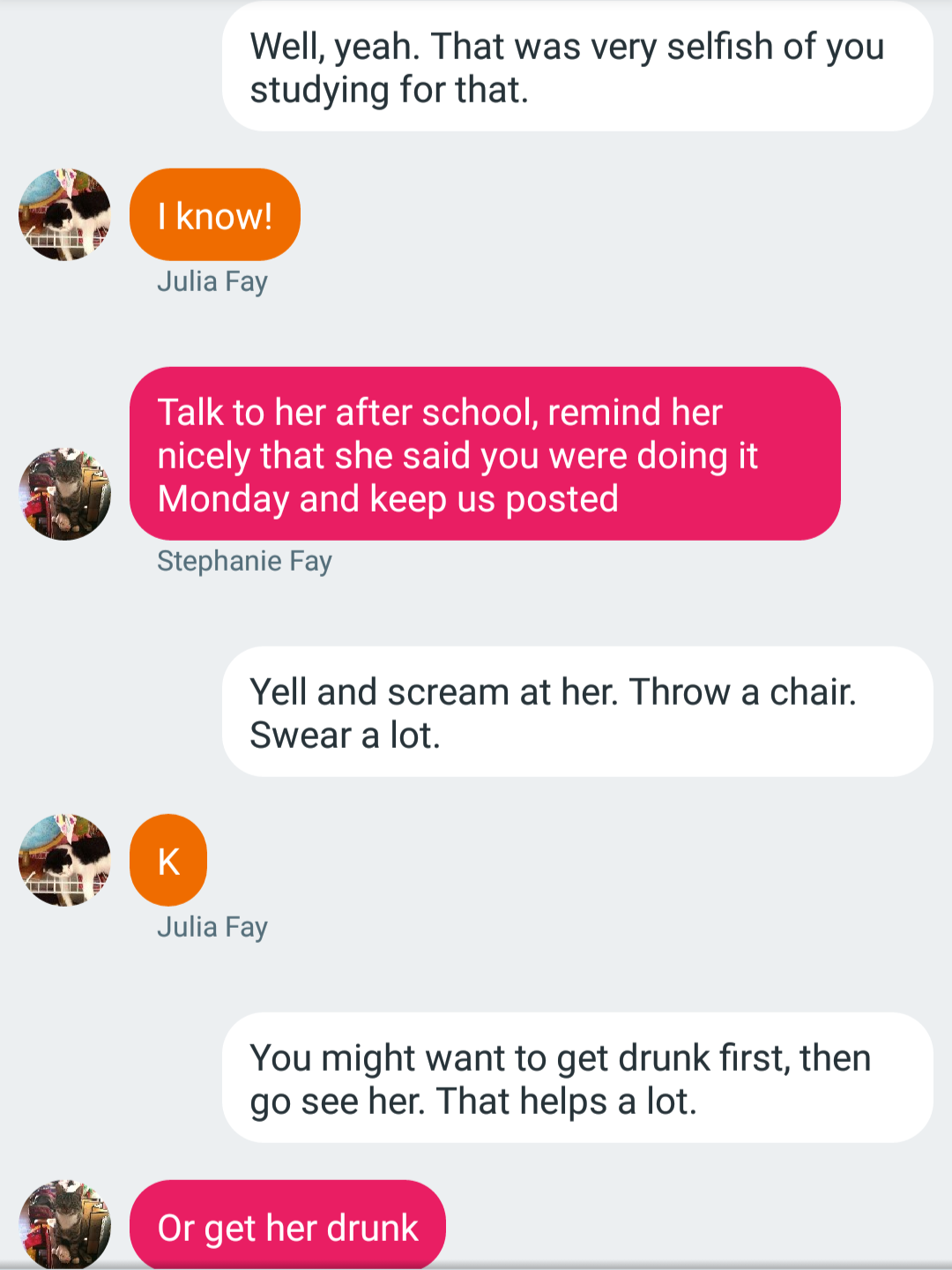952x1270 pixels.
Task: Tap the "Or get her drunk" bubble
Action: tap(287, 1227)
